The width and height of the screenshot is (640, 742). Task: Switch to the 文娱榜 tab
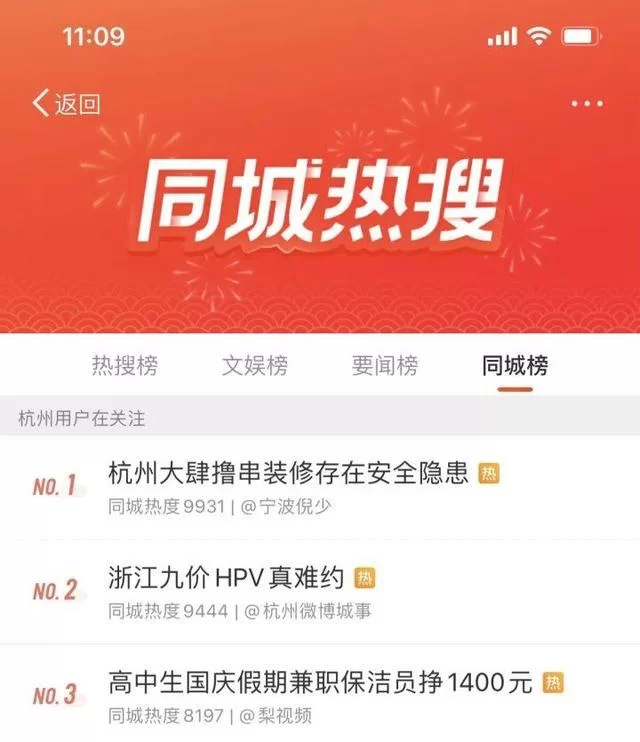tap(254, 366)
